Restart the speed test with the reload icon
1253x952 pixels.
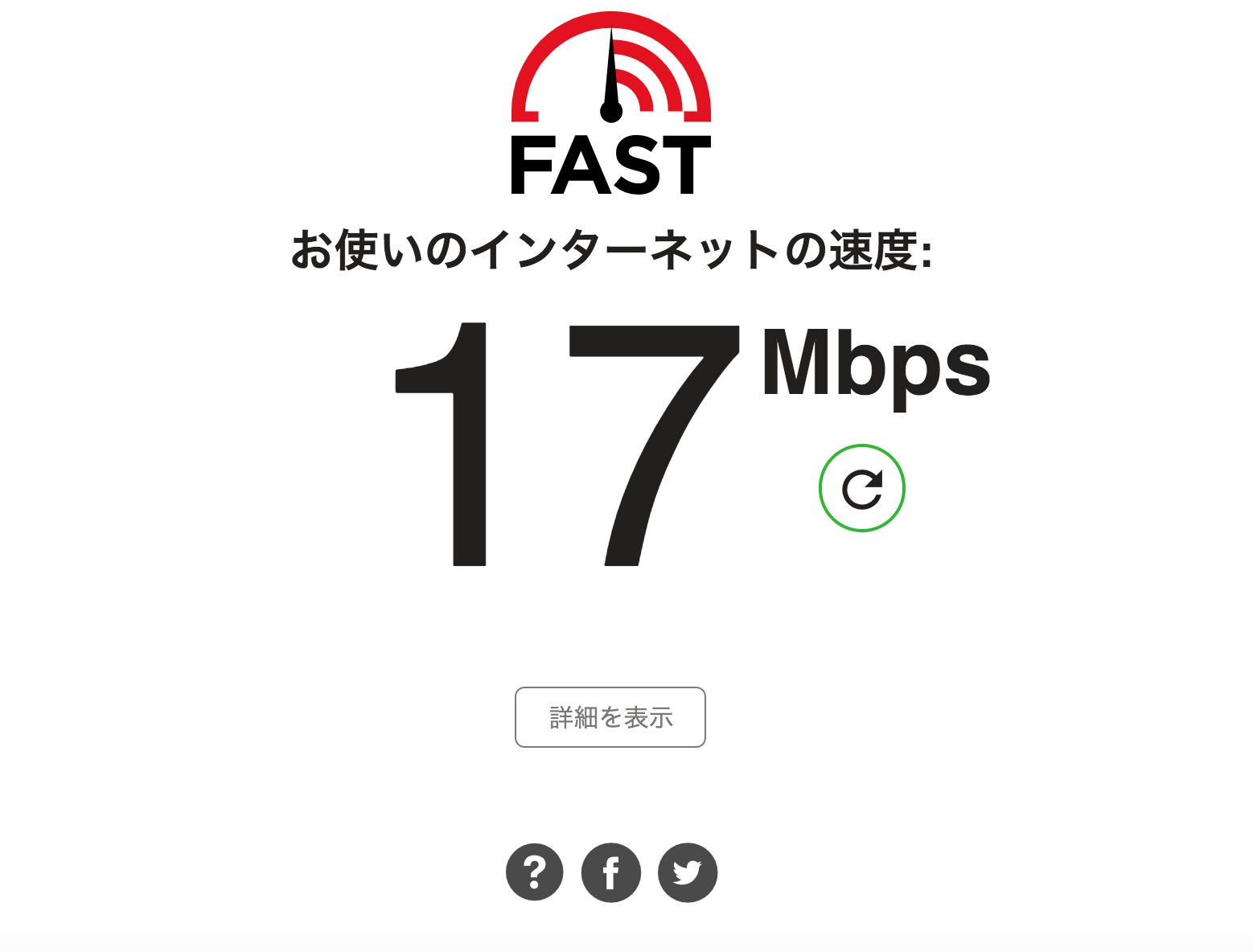[x=862, y=488]
